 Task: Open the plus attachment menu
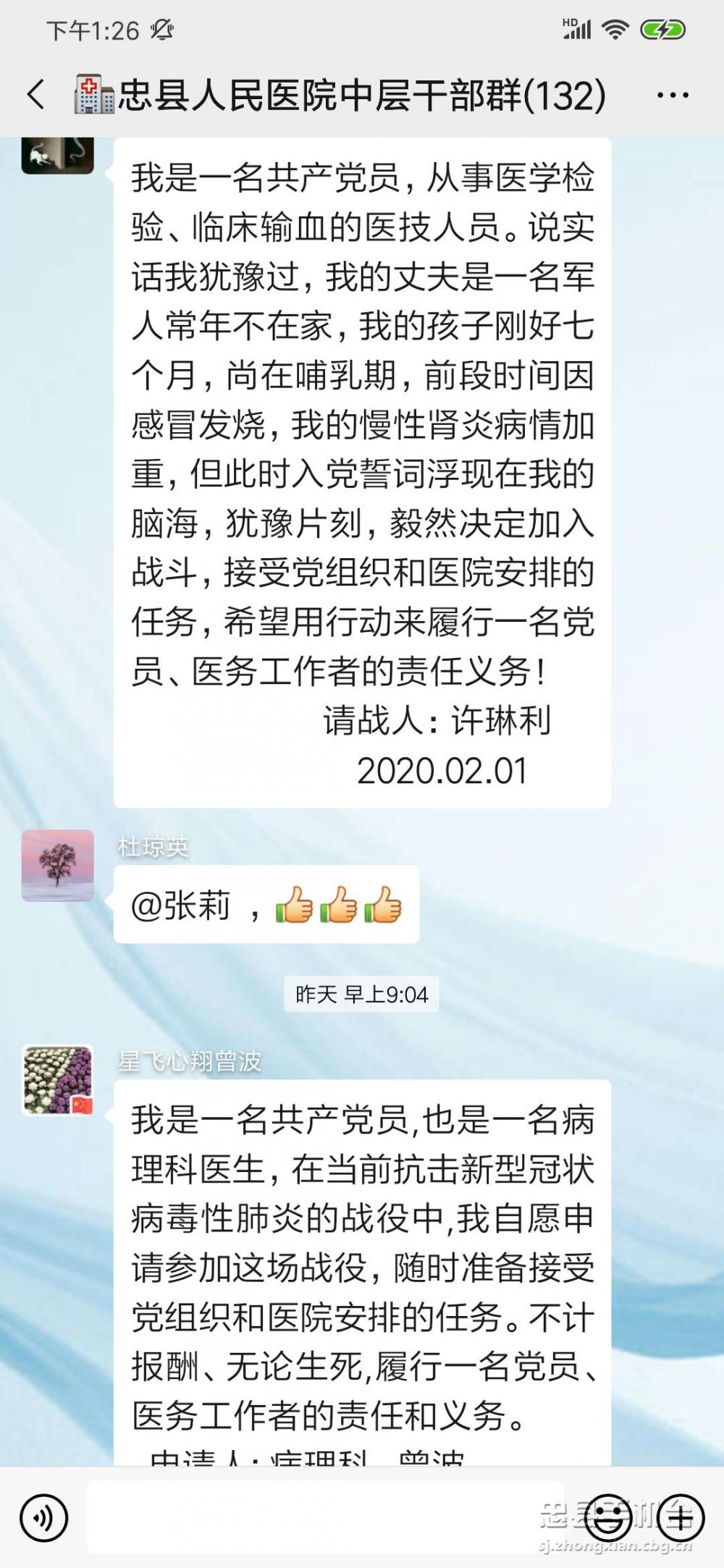click(681, 1518)
